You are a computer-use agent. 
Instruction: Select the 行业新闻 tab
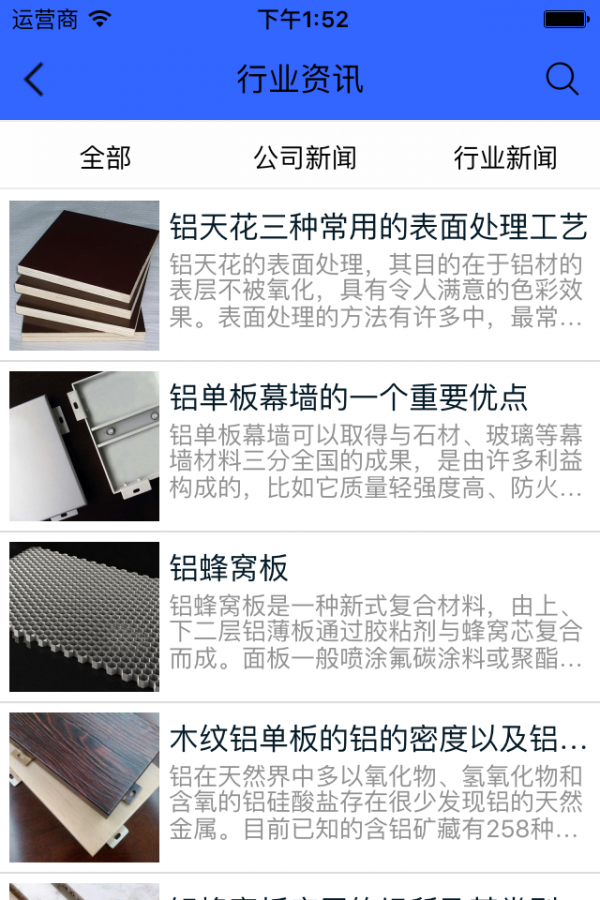point(505,157)
